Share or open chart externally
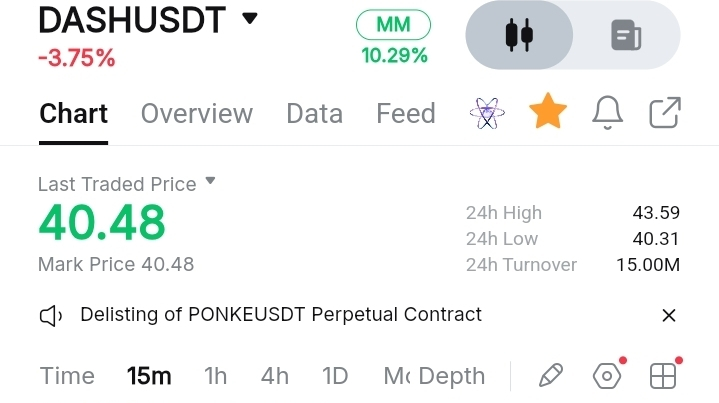719x403 pixels. coord(665,113)
